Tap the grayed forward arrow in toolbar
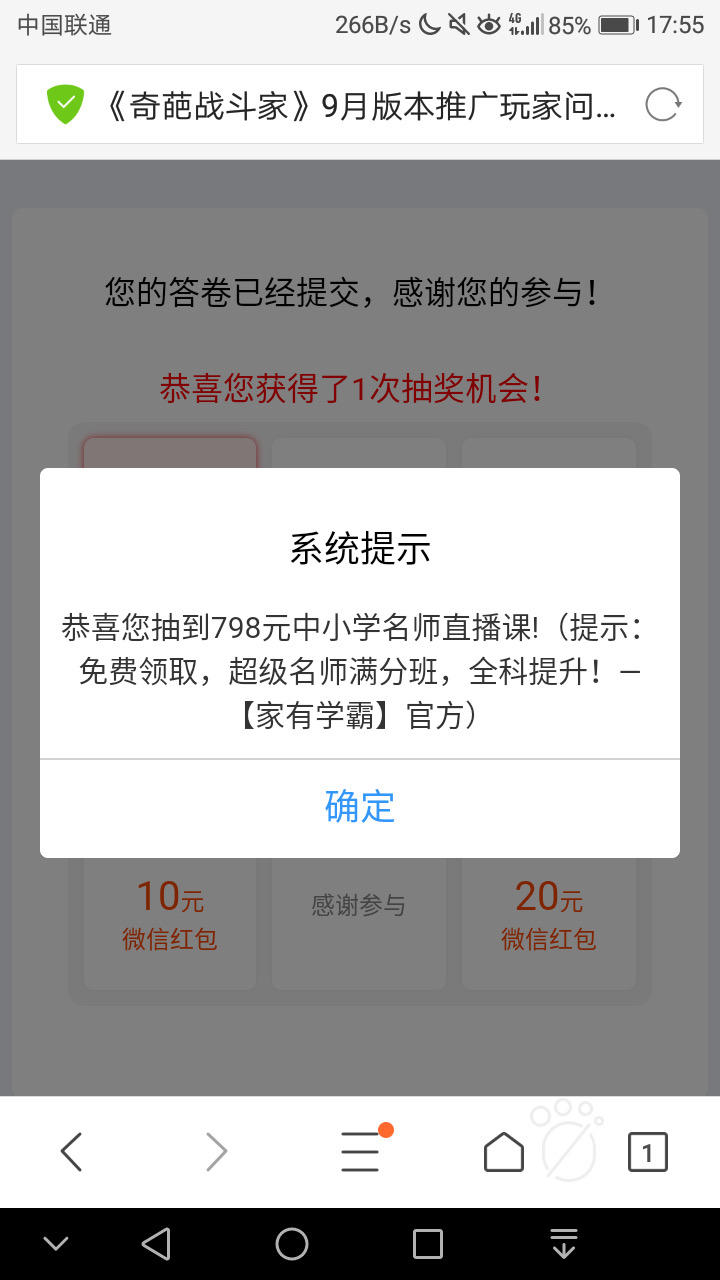 coord(216,1150)
